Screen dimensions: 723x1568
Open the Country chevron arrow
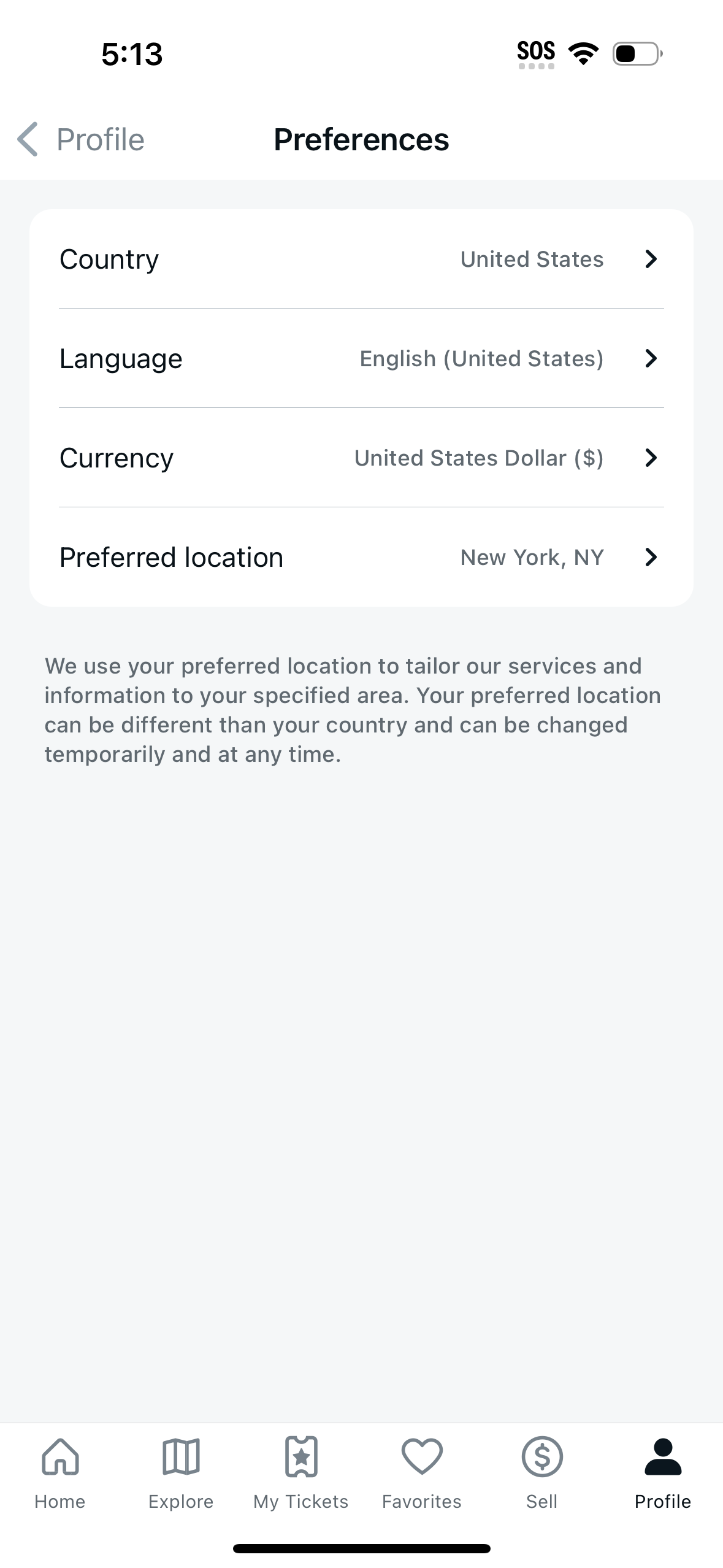tap(651, 259)
